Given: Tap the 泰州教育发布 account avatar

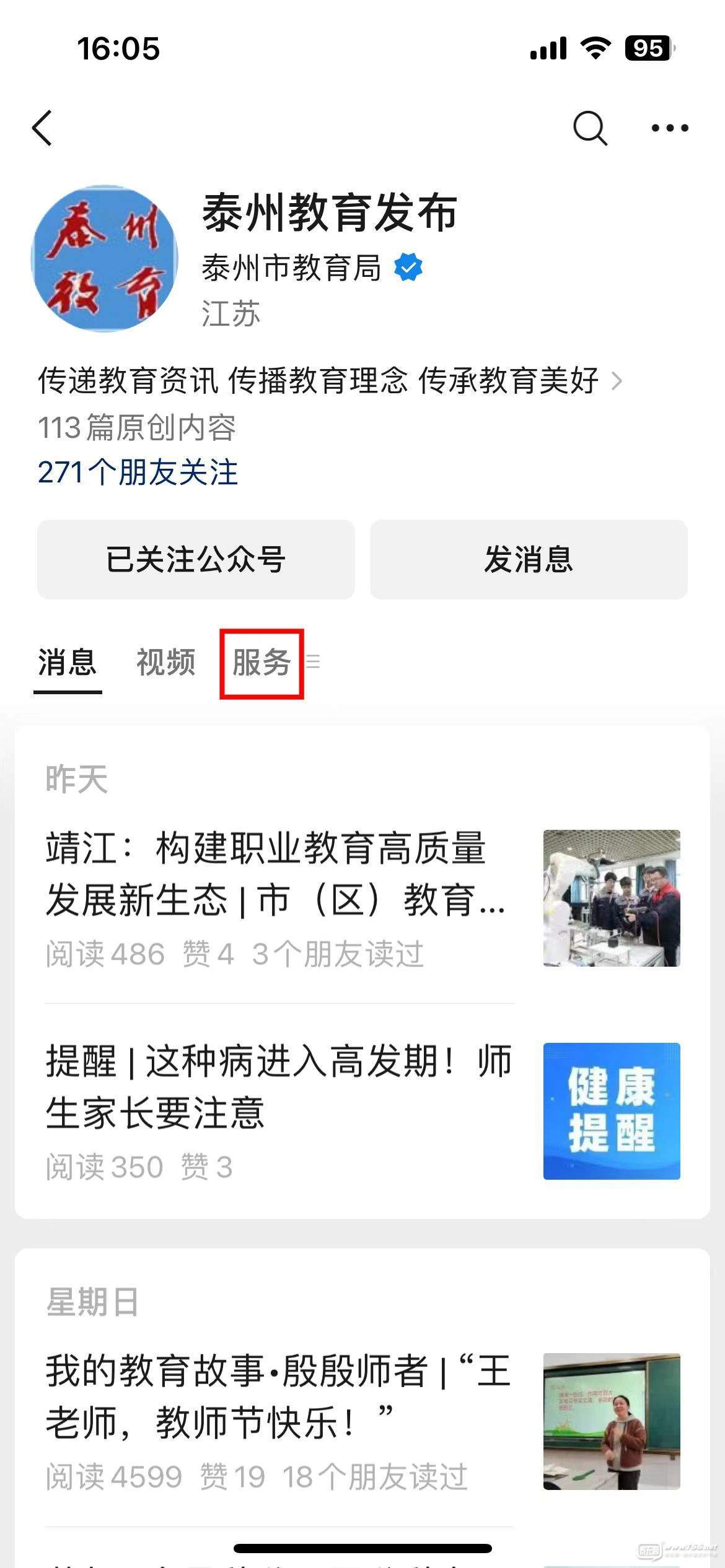Looking at the screenshot, I should [105, 258].
